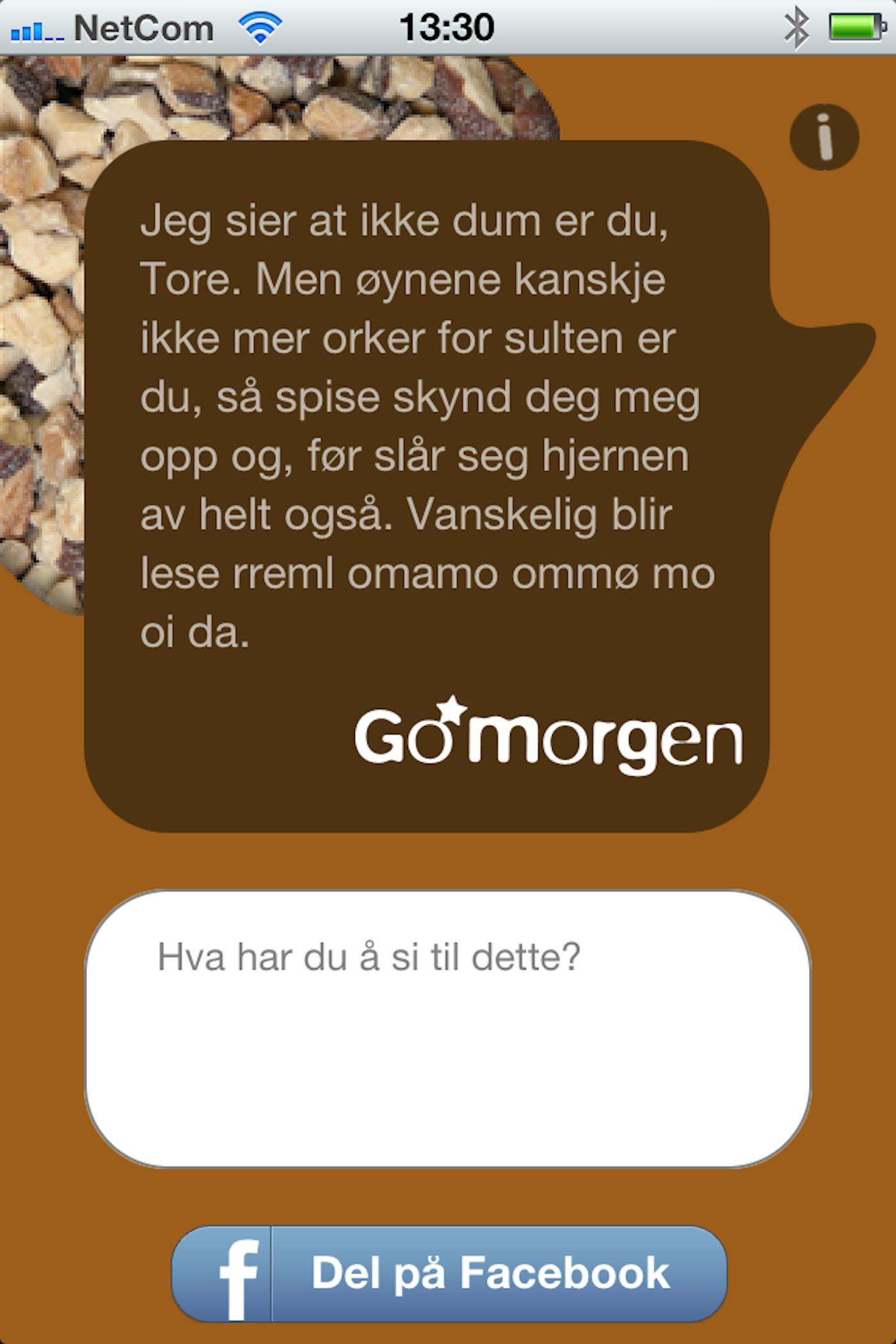Tap the 'Hva har du å si' text field
Viewport: 896px width, 1344px height.
[448, 1028]
